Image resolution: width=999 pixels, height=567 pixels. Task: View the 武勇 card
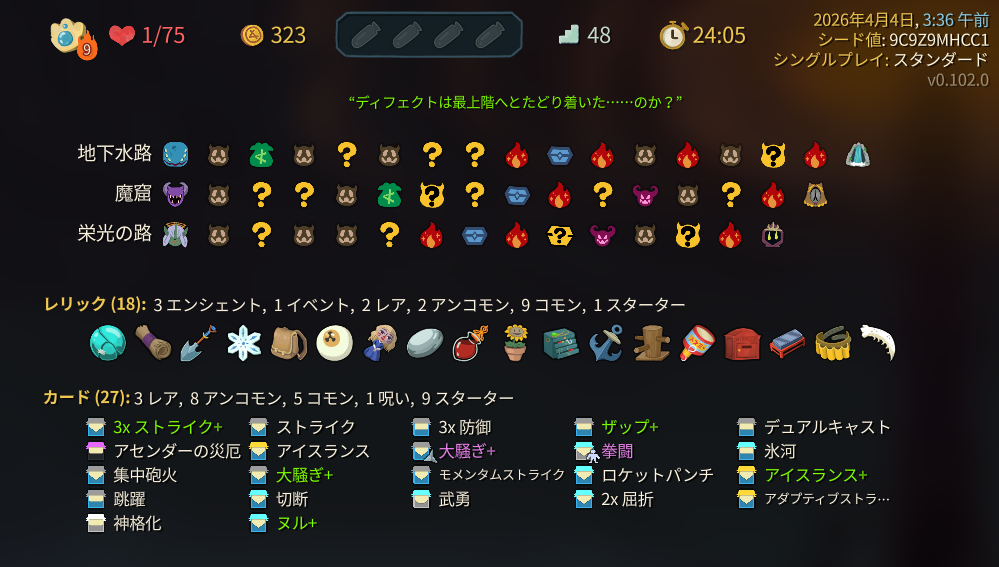(454, 499)
